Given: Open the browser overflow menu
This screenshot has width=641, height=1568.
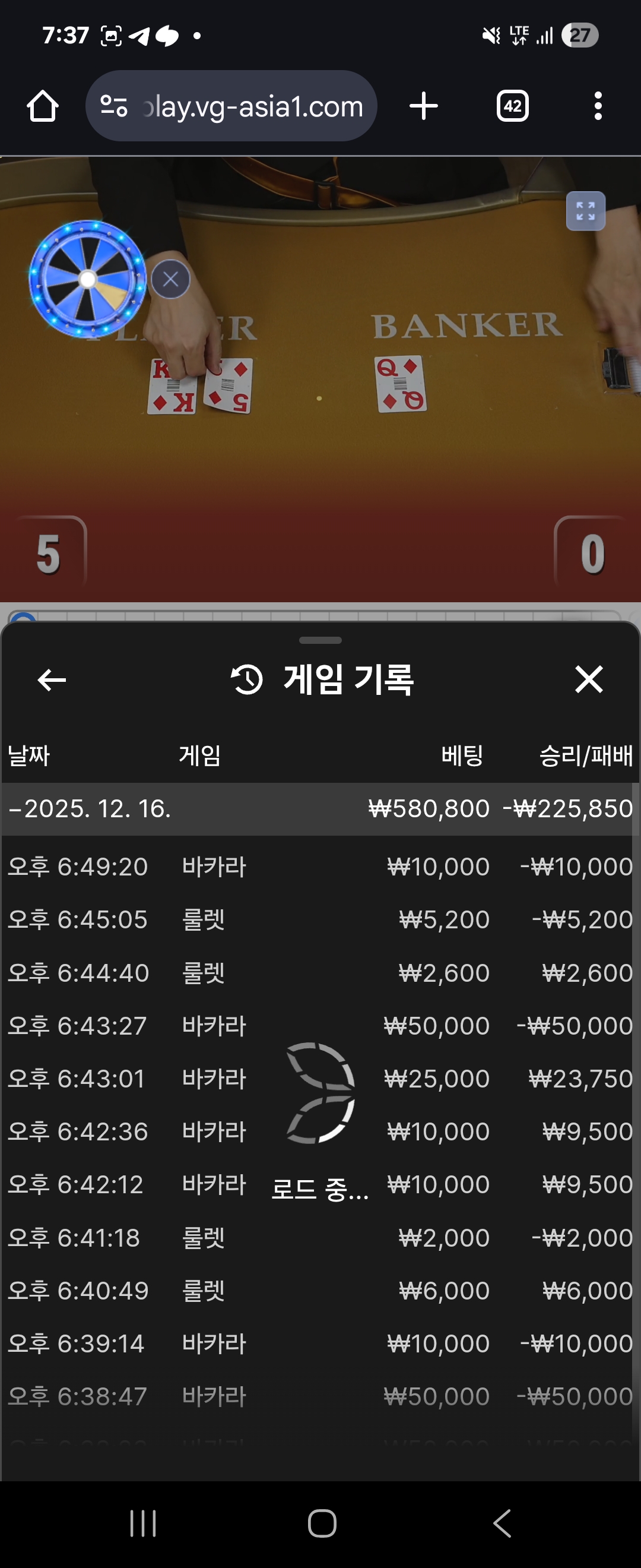Looking at the screenshot, I should (x=598, y=106).
